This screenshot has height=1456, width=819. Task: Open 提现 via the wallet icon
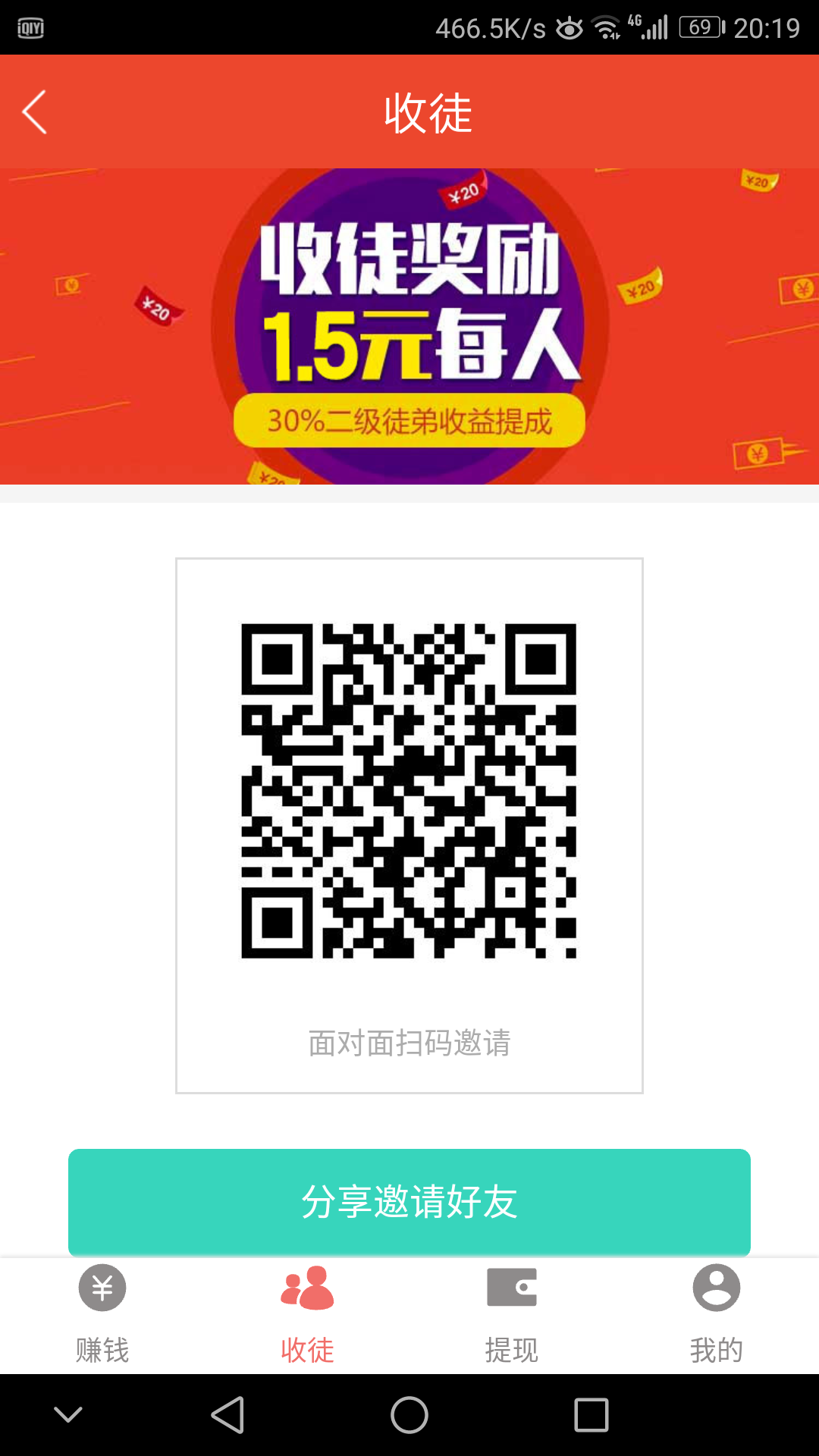(512, 1287)
